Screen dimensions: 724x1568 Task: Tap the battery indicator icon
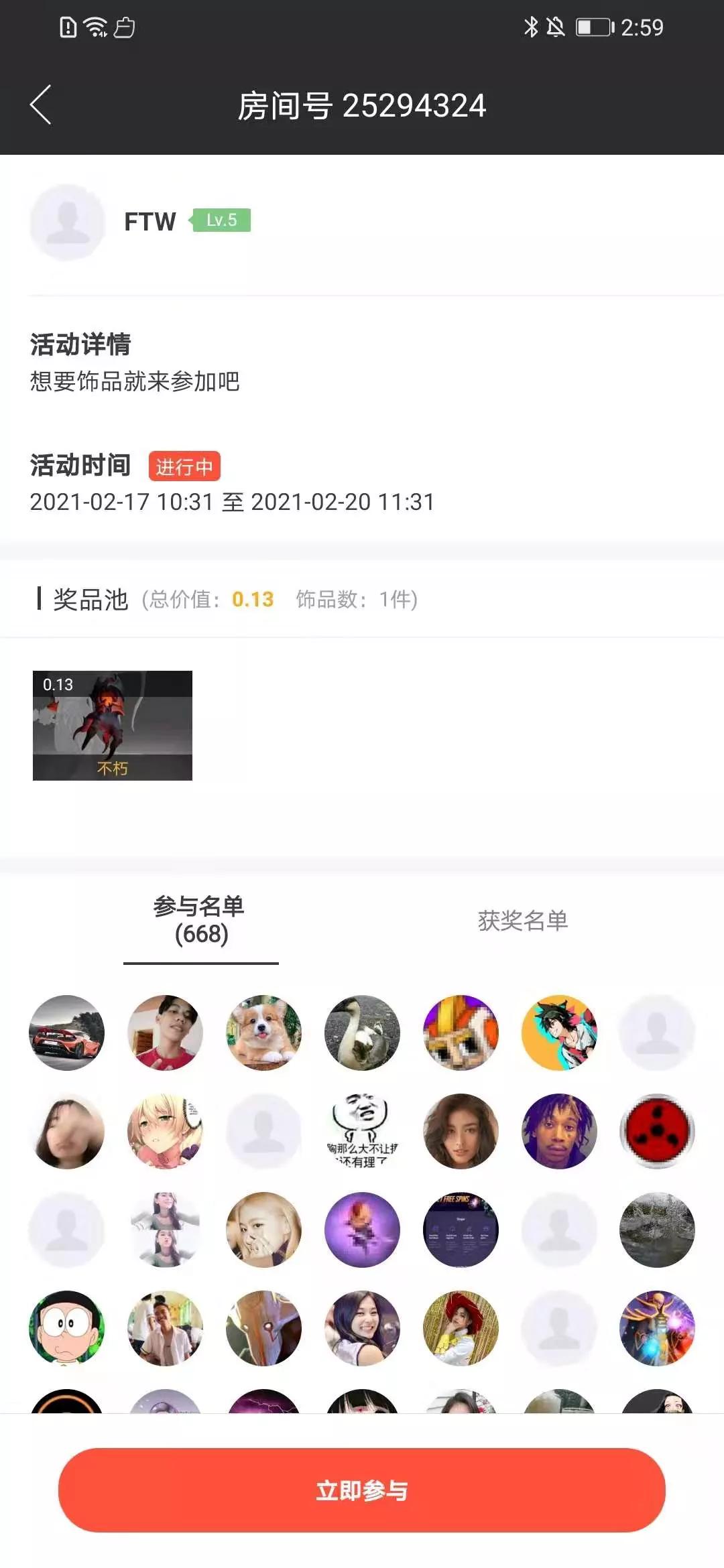(595, 27)
